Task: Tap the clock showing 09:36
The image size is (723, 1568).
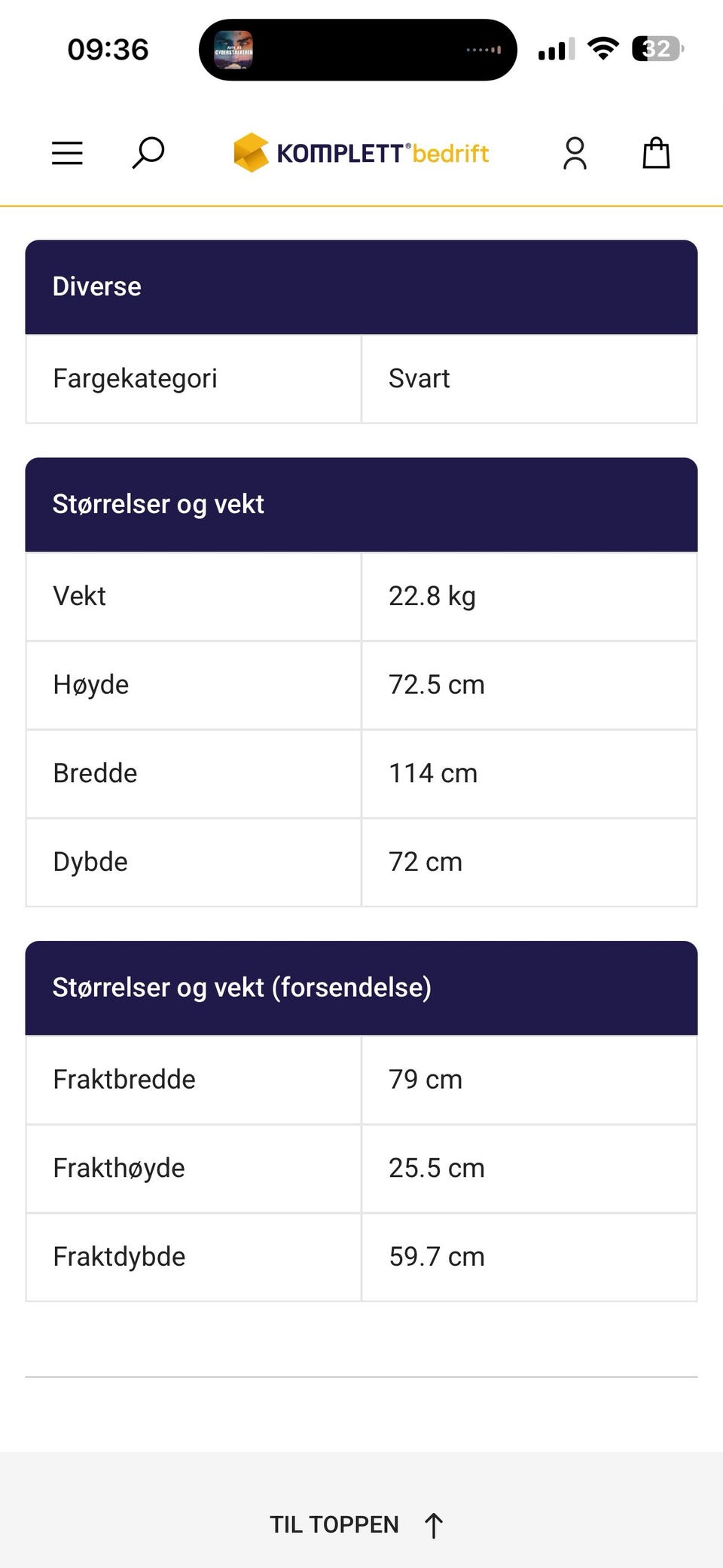Action: (108, 48)
